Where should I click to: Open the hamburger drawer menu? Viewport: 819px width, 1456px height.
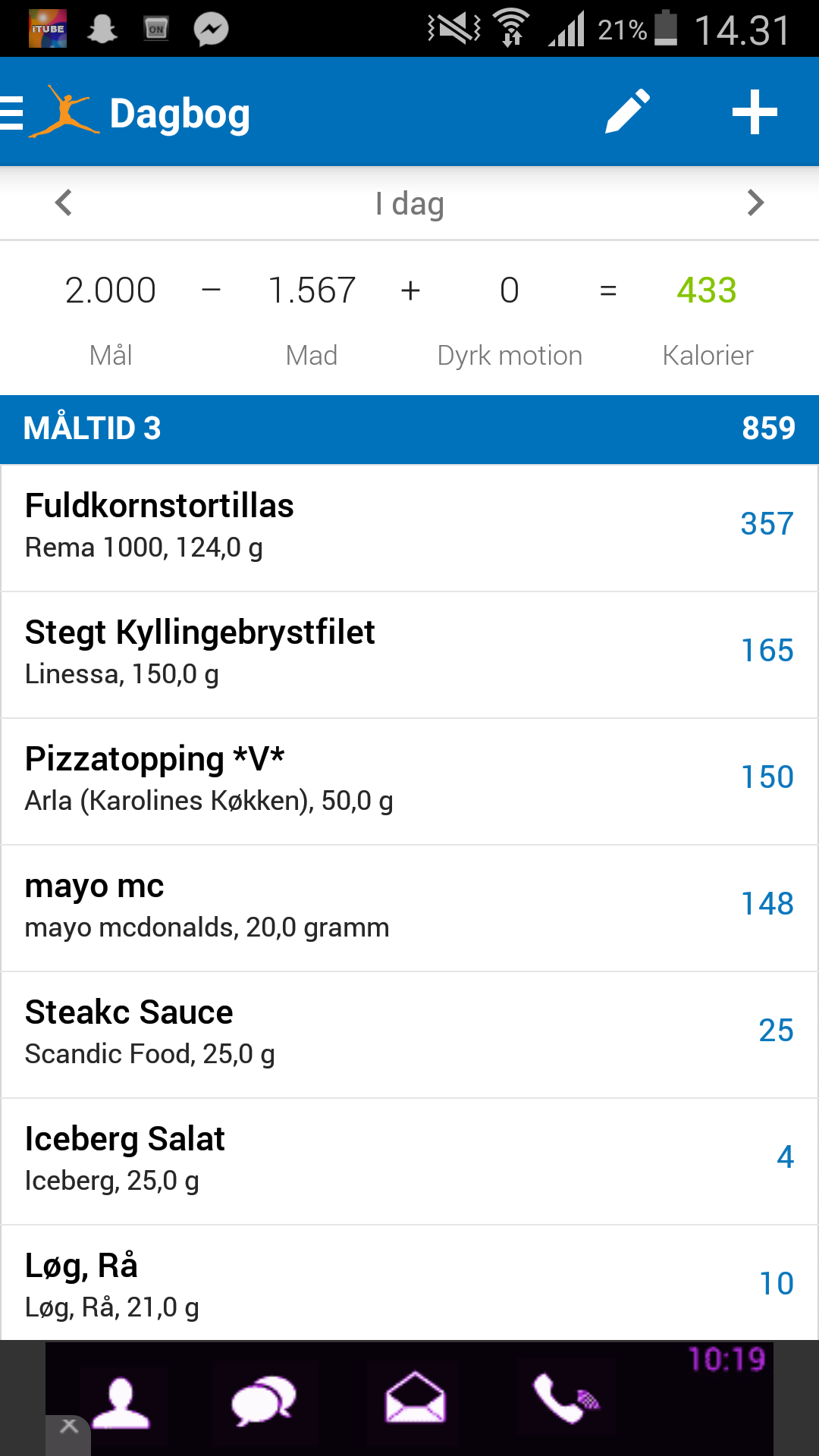pos(11,113)
